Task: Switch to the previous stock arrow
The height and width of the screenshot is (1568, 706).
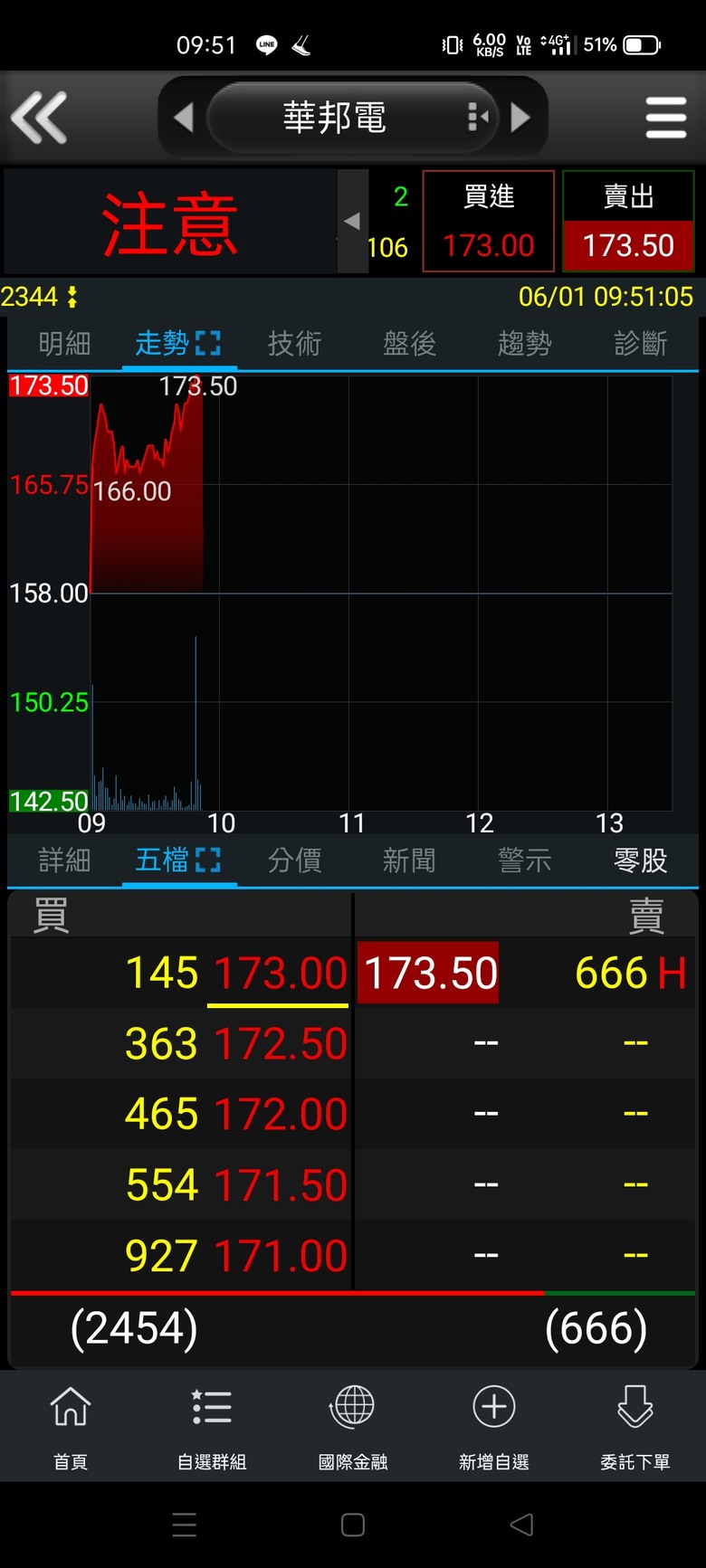Action: coord(184,118)
